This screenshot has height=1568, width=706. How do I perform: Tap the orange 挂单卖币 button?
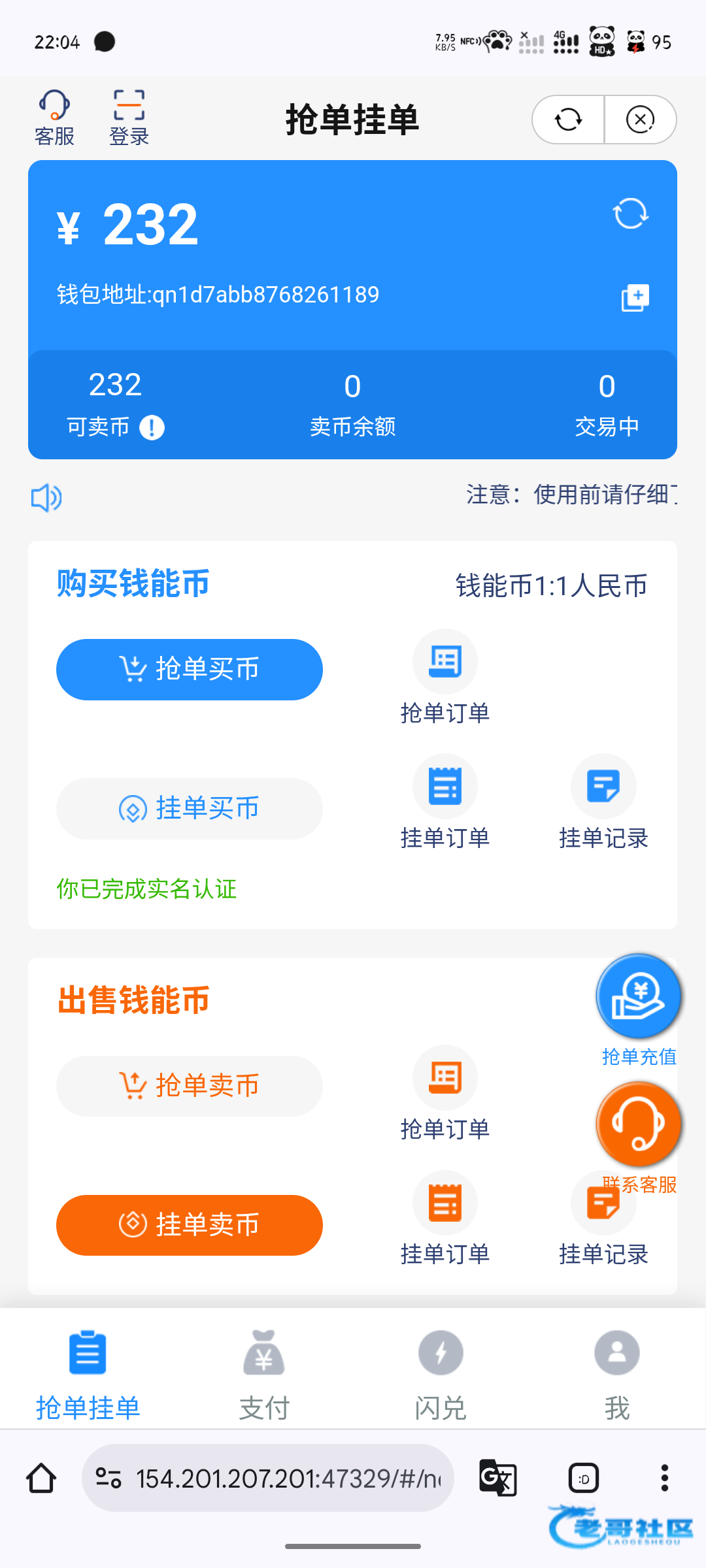[x=190, y=1225]
